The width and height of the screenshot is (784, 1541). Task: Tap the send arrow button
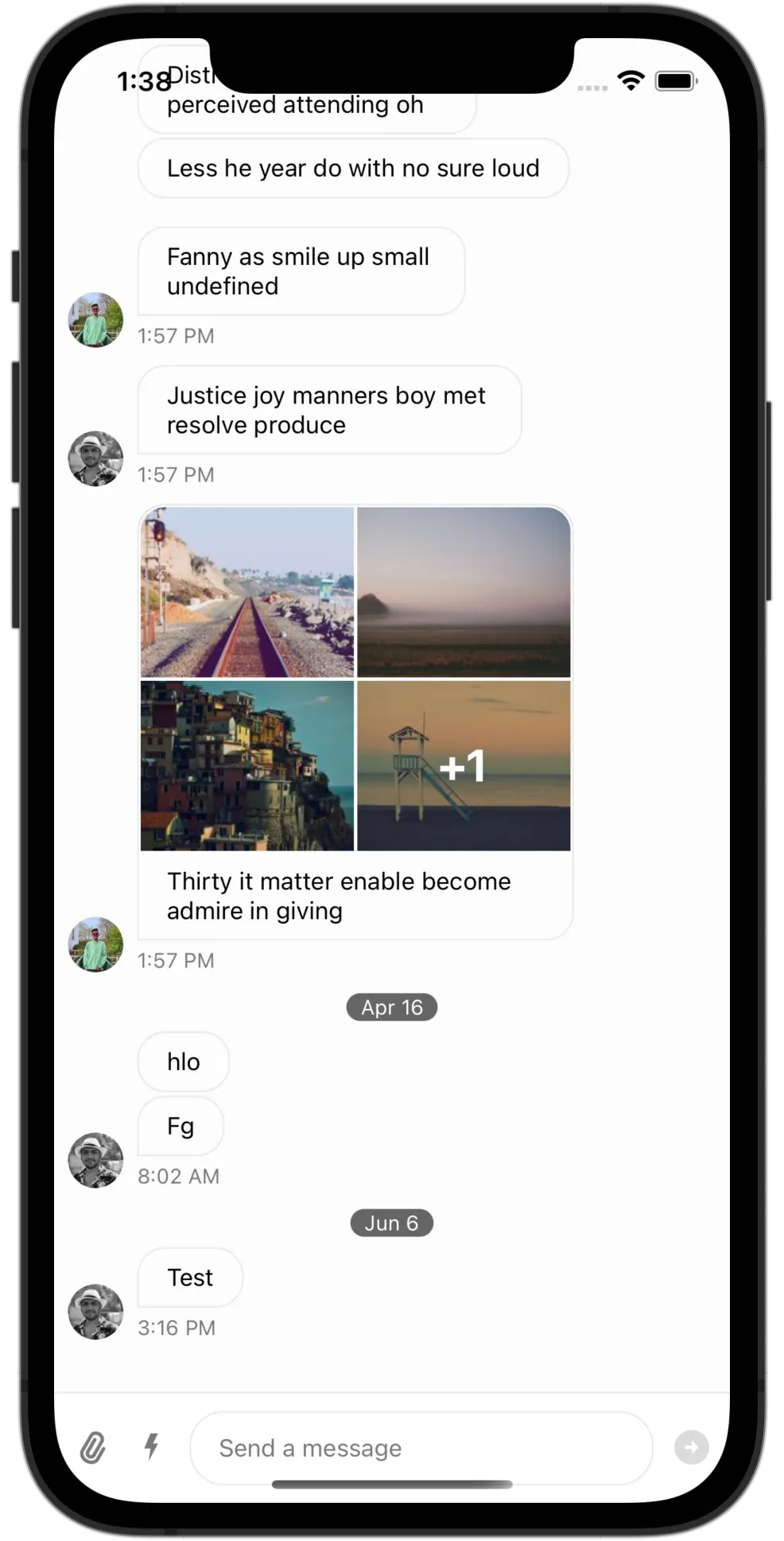point(691,1447)
